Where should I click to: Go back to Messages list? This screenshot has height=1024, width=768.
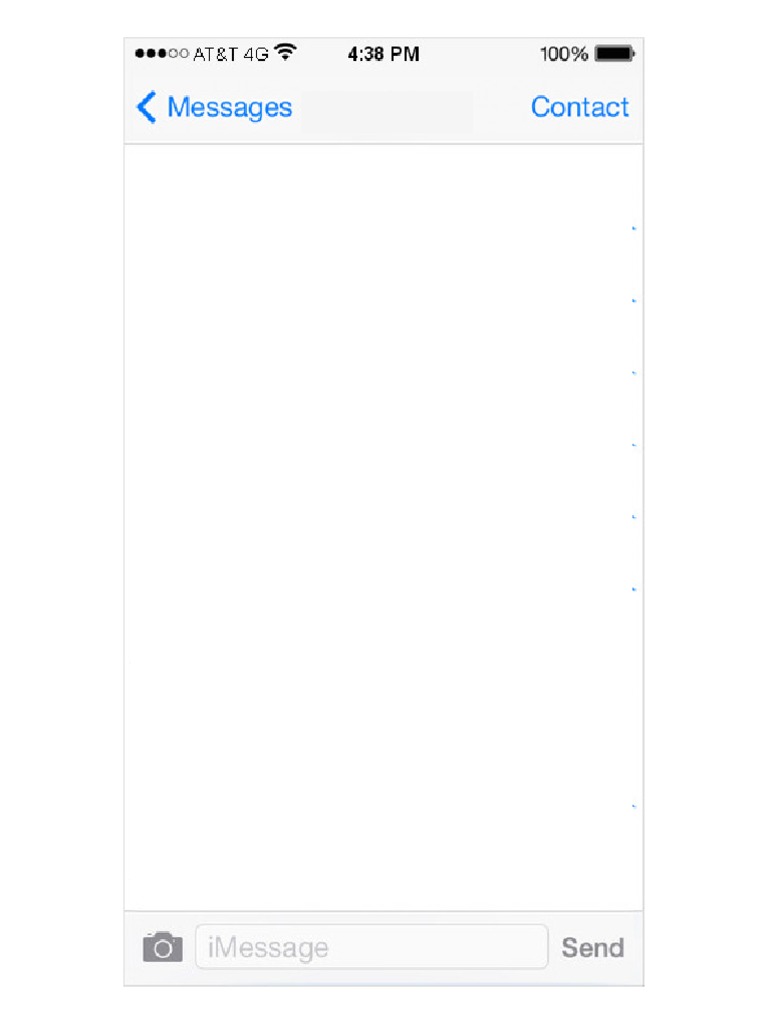click(214, 107)
